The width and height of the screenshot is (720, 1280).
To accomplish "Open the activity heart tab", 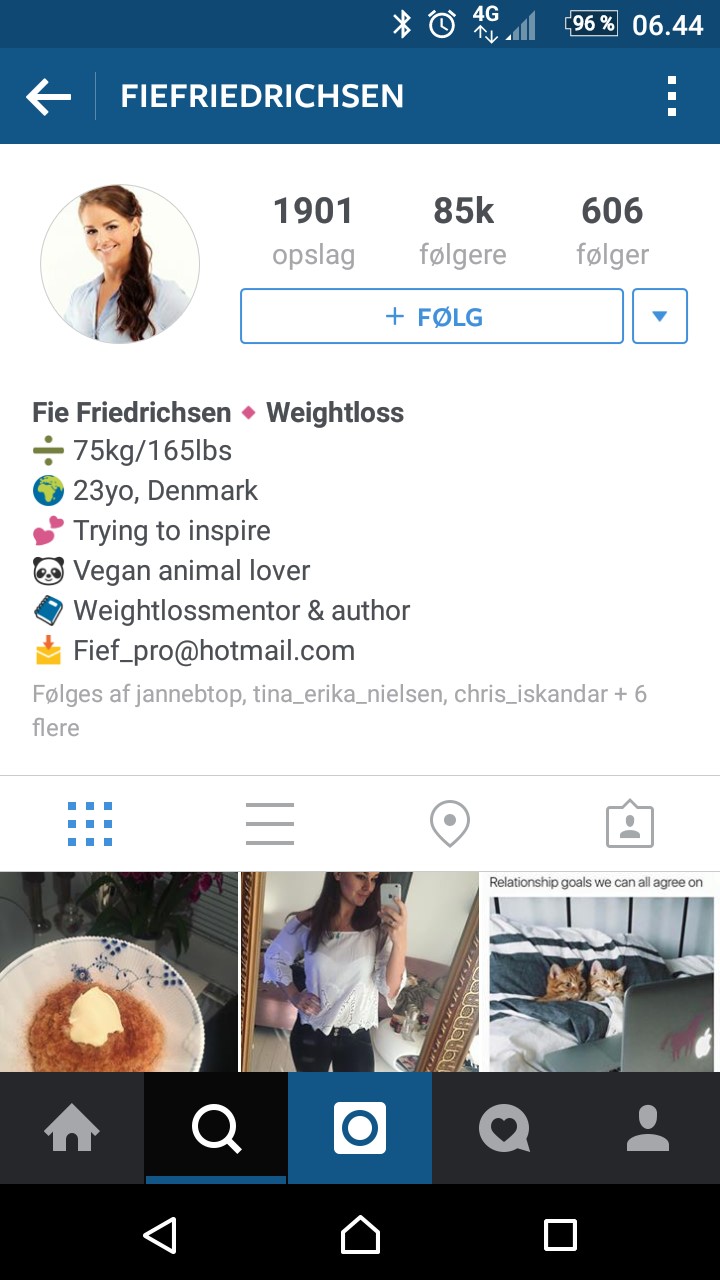I will (504, 1129).
